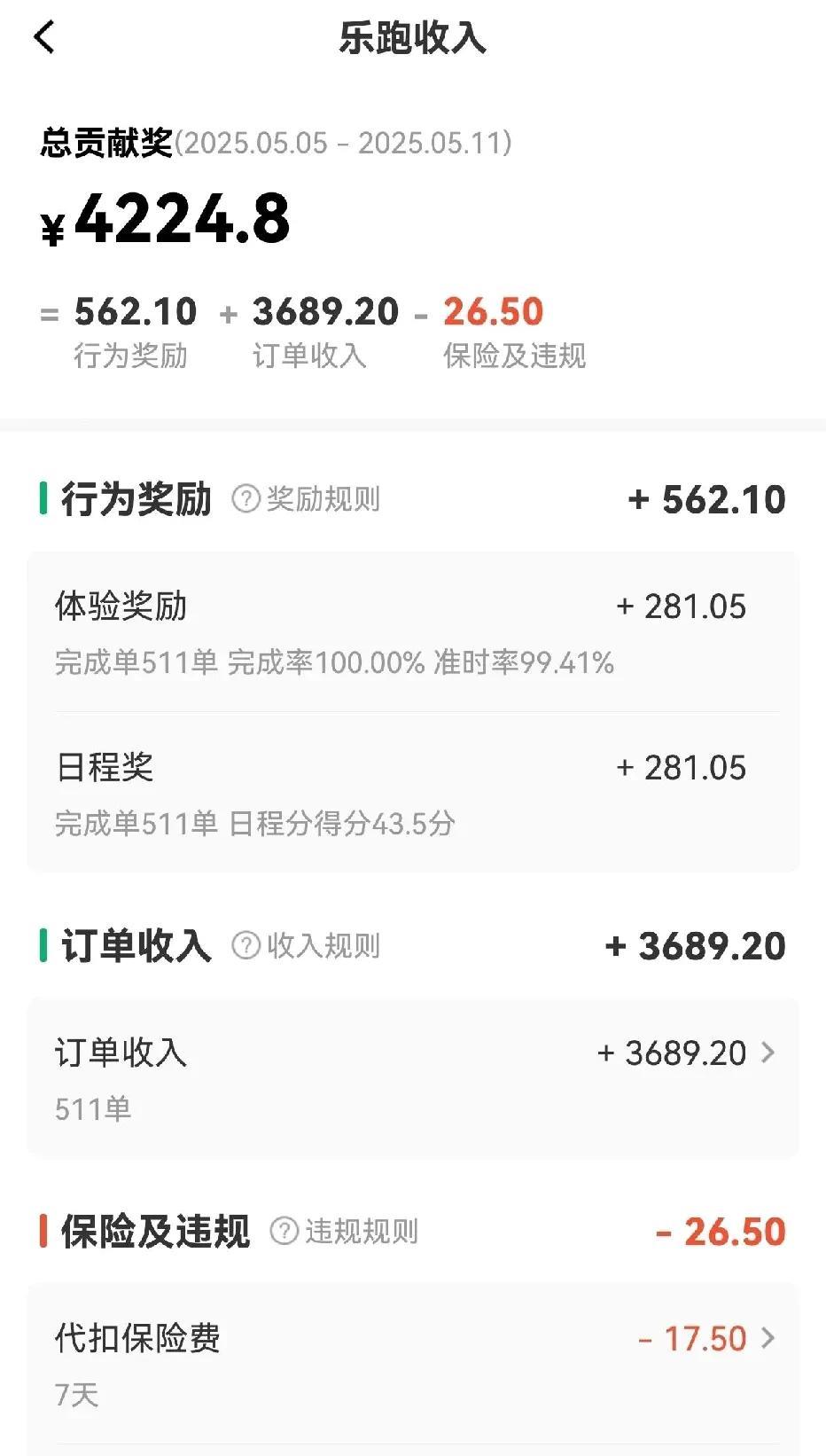Open the 订单收入 511单 detail row
The height and width of the screenshot is (1456, 826).
[413, 1078]
